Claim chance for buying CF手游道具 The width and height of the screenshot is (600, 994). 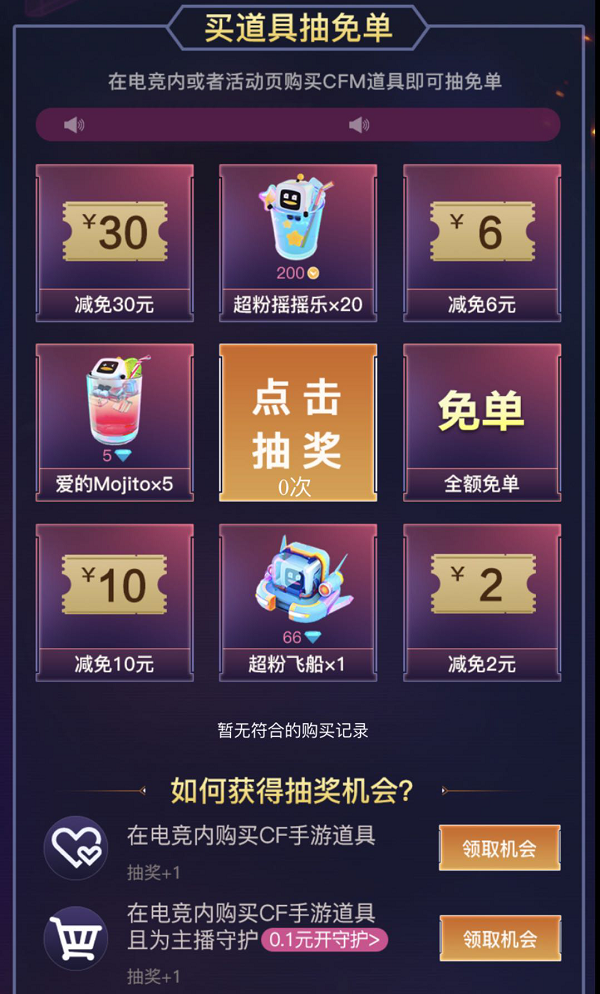point(499,849)
